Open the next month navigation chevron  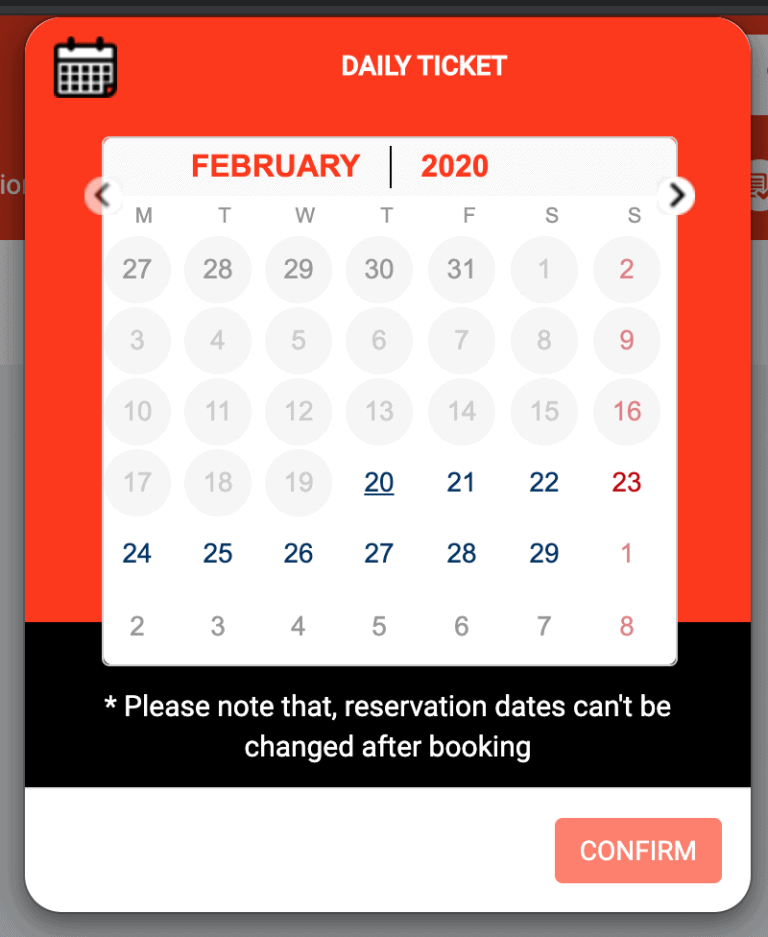[x=676, y=196]
